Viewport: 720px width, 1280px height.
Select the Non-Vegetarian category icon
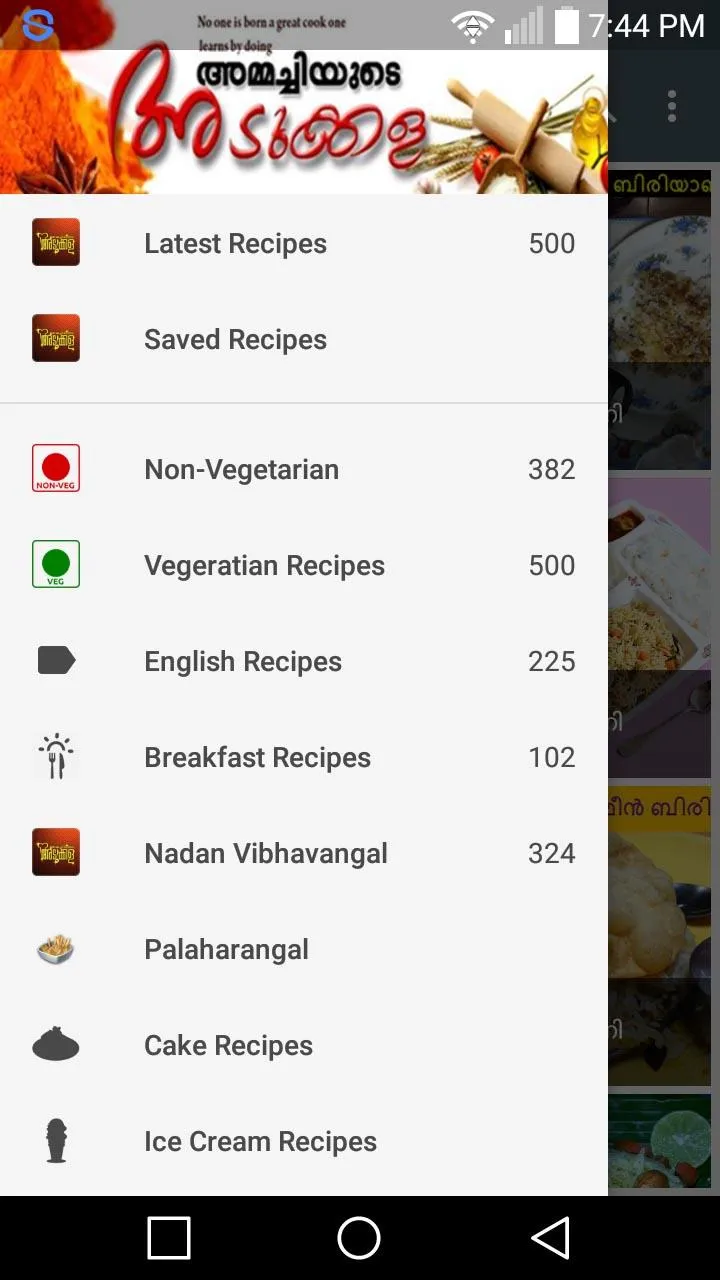(56, 468)
